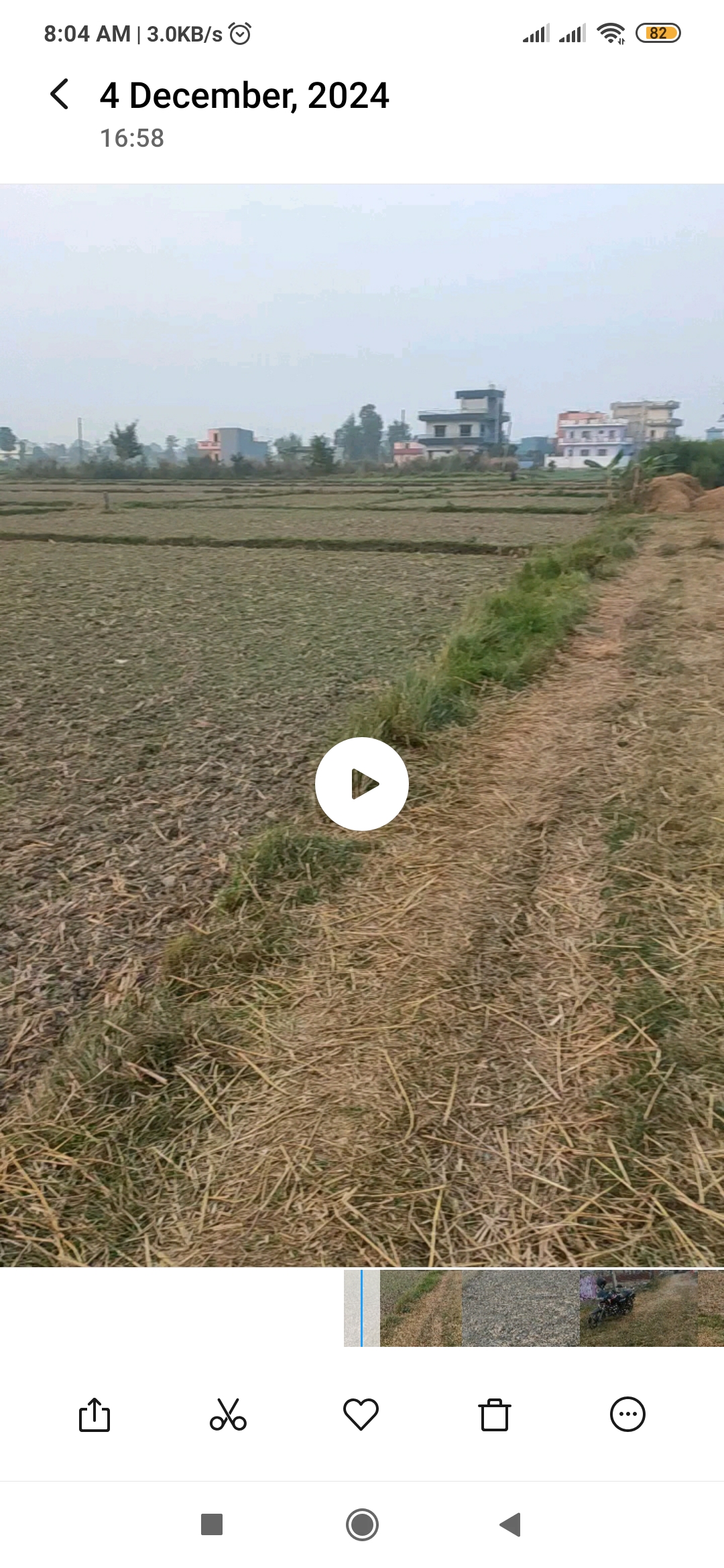Share this video
Viewport: 724px width, 1568px height.
tap(95, 1415)
